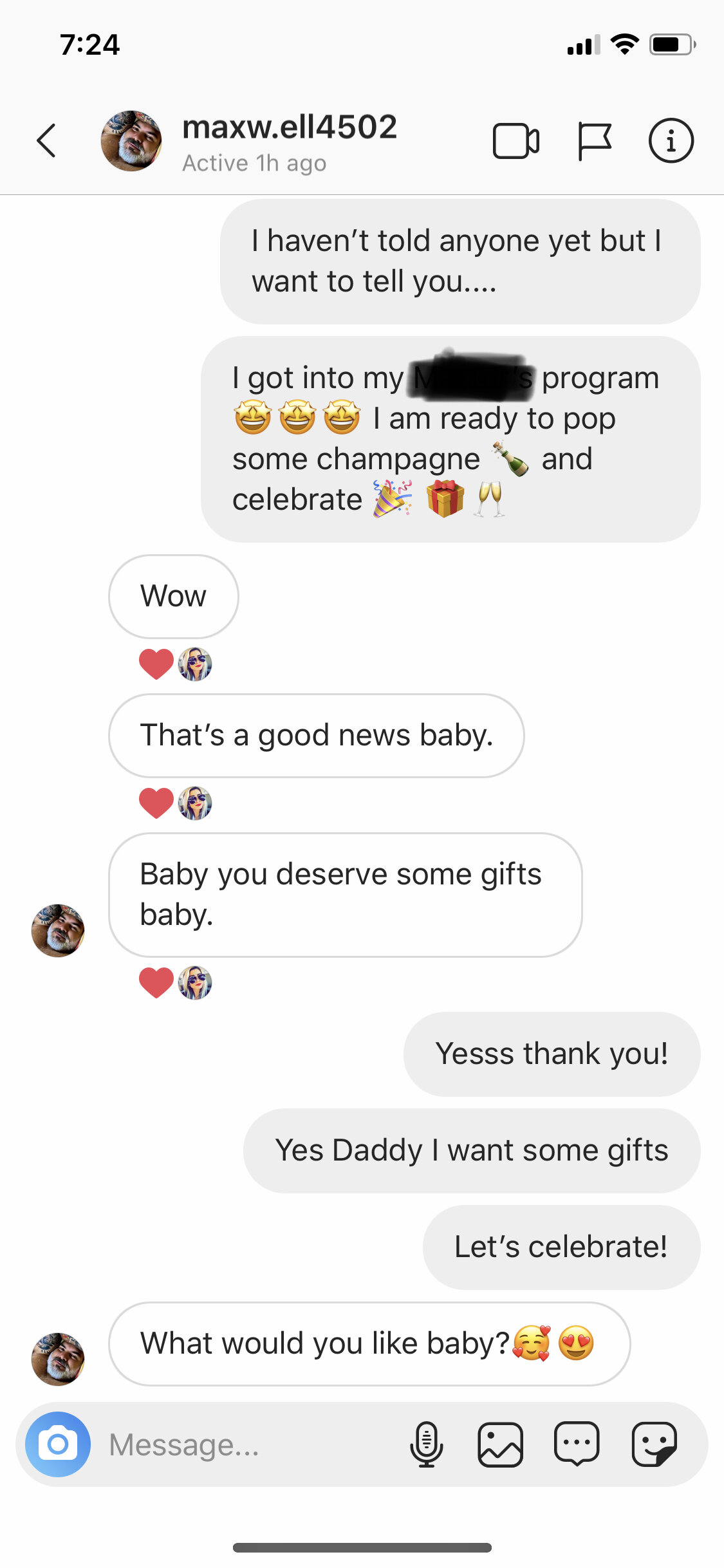Viewport: 724px width, 1568px height.
Task: Open the sticker picker
Action: [x=654, y=1444]
